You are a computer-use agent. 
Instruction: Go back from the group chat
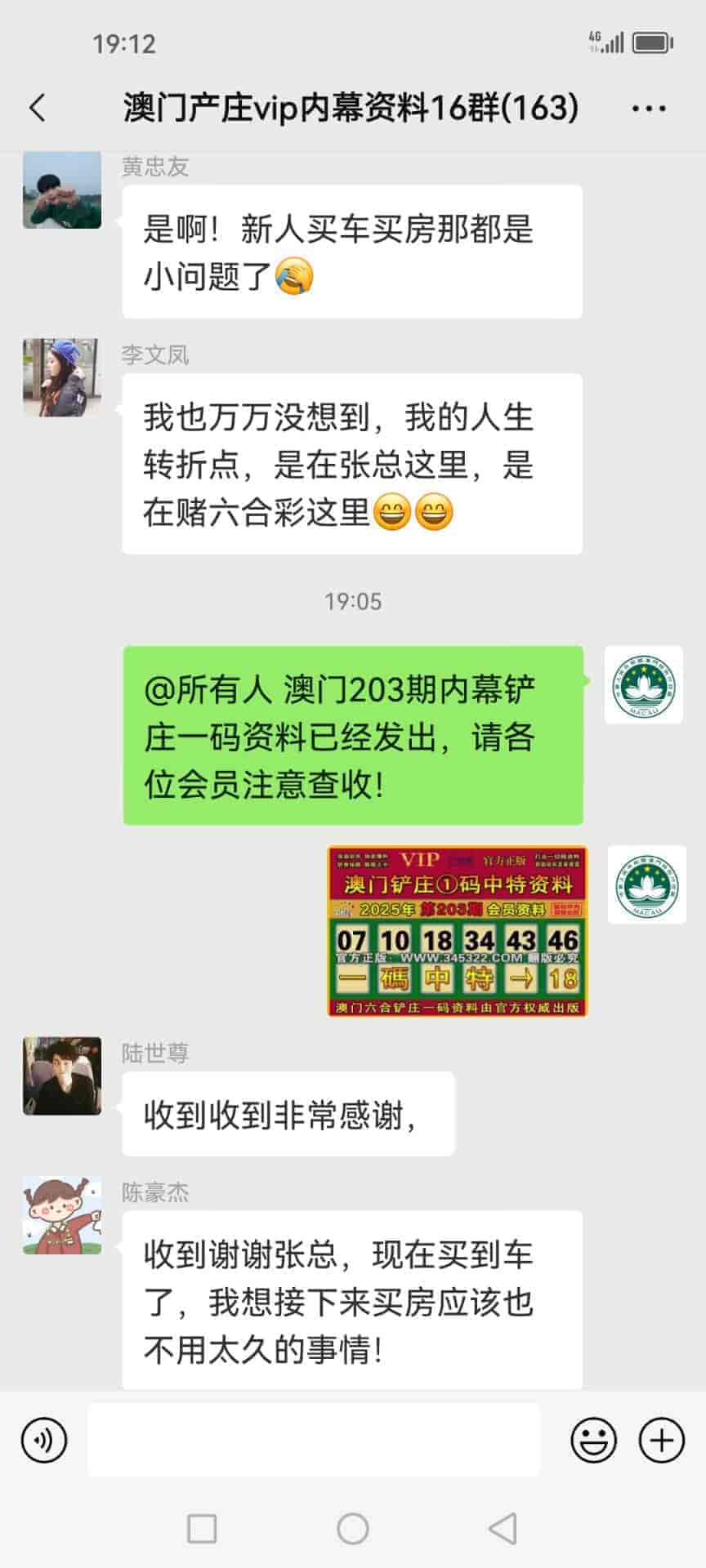[38, 108]
